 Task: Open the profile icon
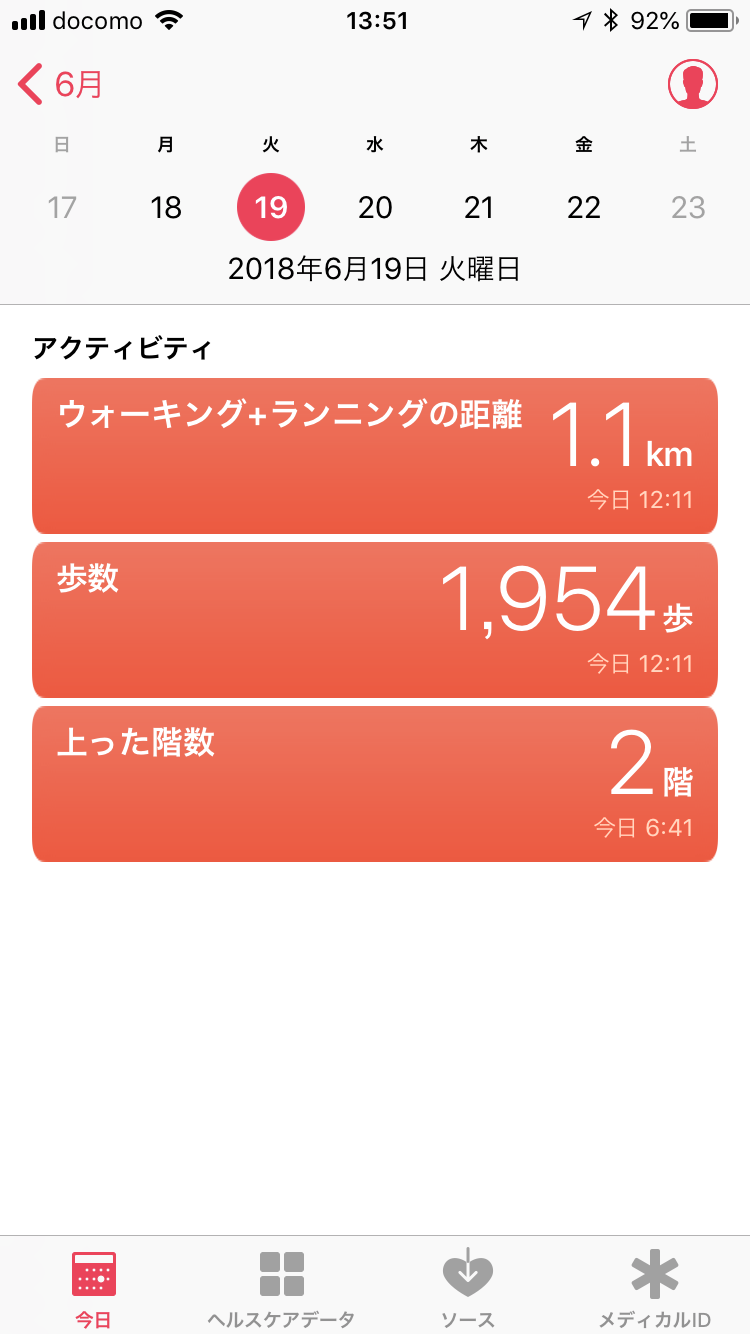(693, 84)
